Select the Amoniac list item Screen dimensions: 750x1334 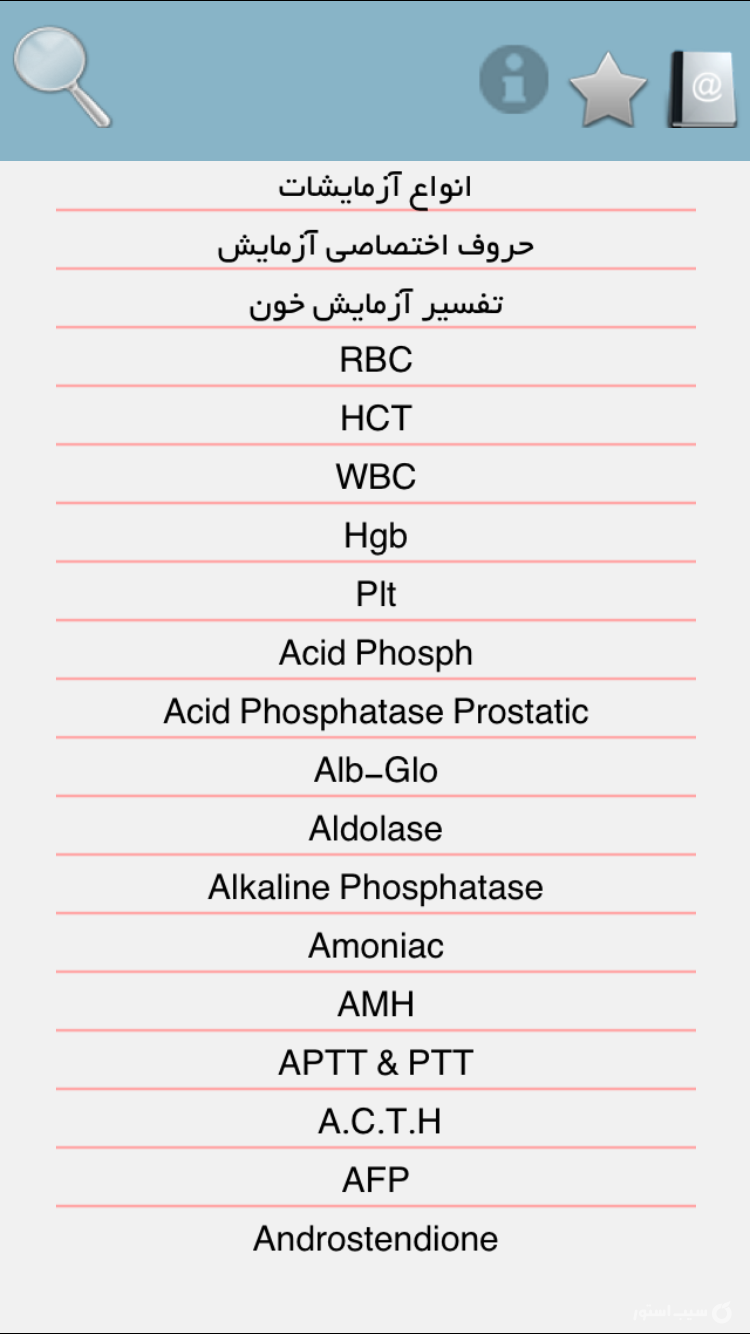(375, 944)
